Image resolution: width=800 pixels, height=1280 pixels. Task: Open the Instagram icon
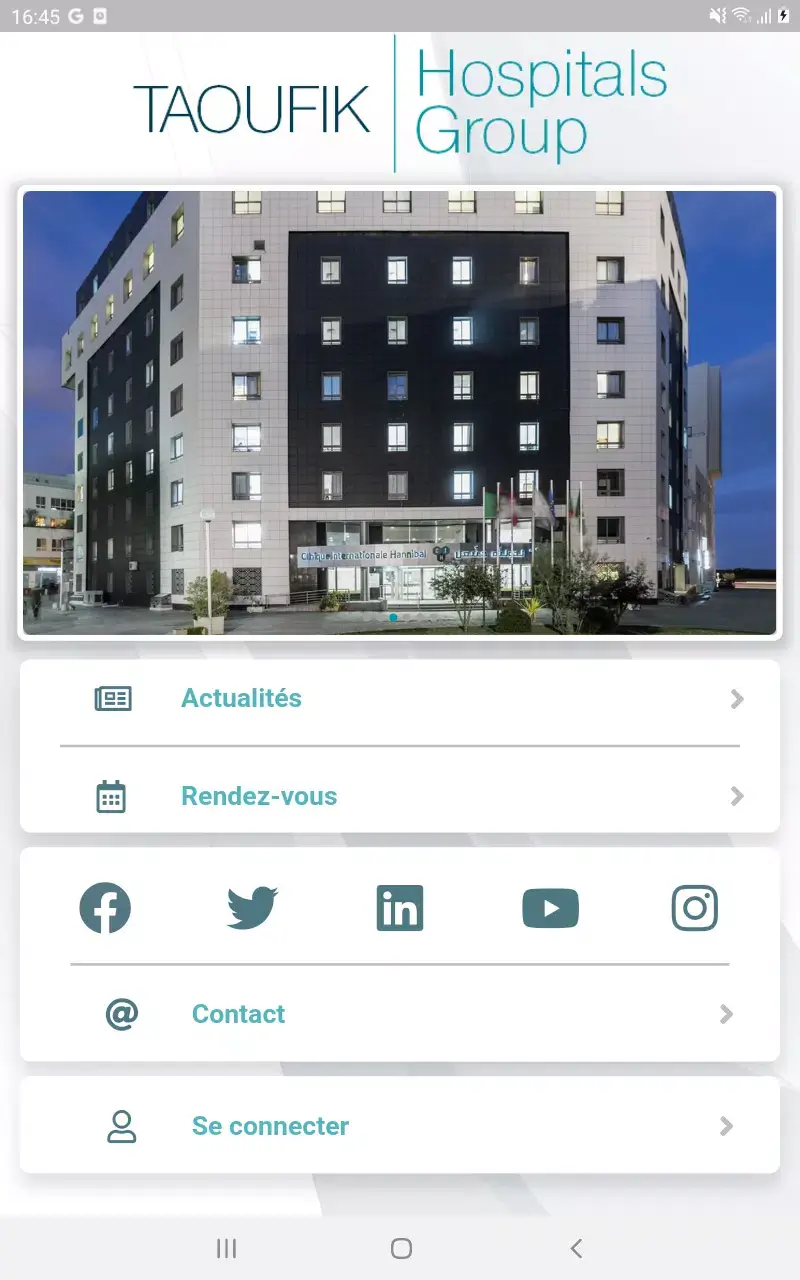click(x=695, y=907)
